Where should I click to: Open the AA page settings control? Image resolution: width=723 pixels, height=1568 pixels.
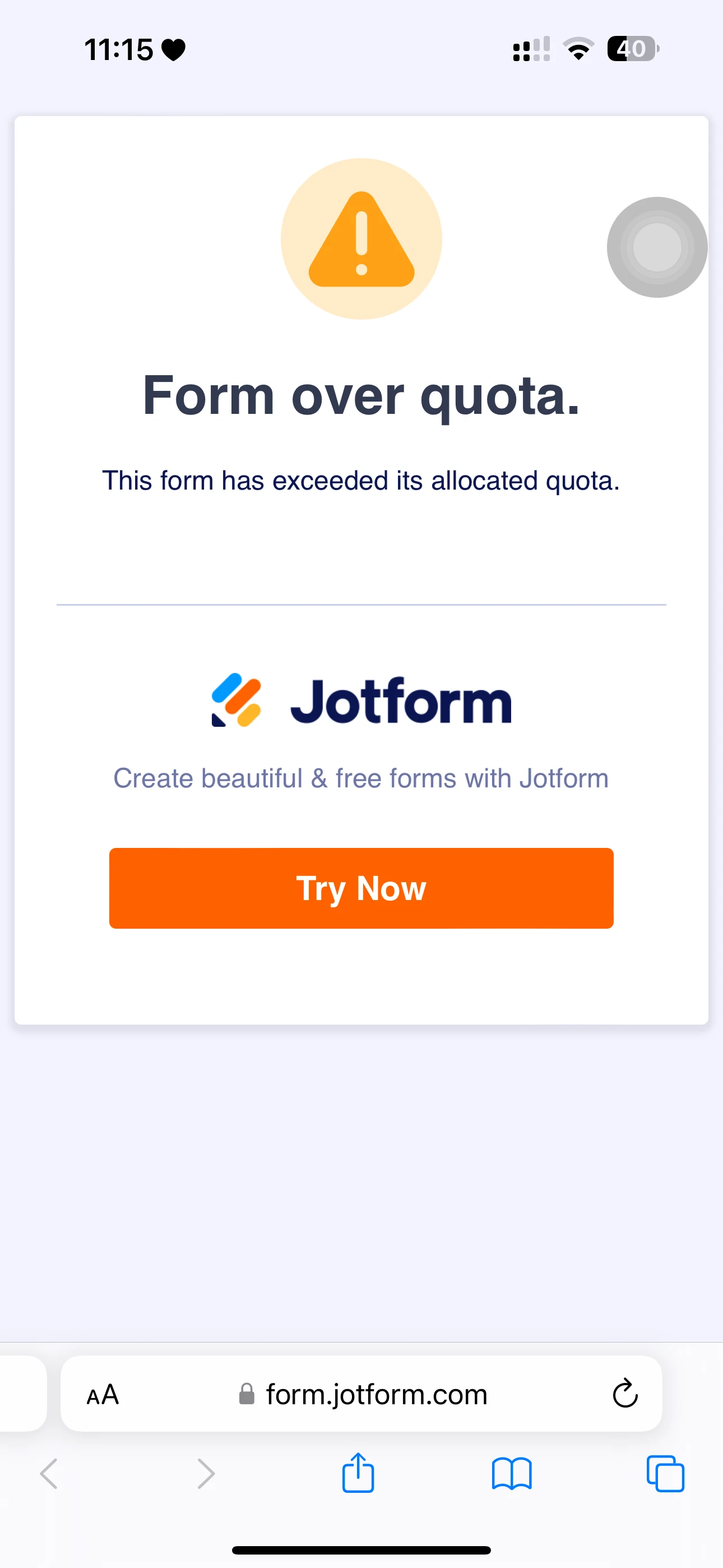[x=102, y=1395]
